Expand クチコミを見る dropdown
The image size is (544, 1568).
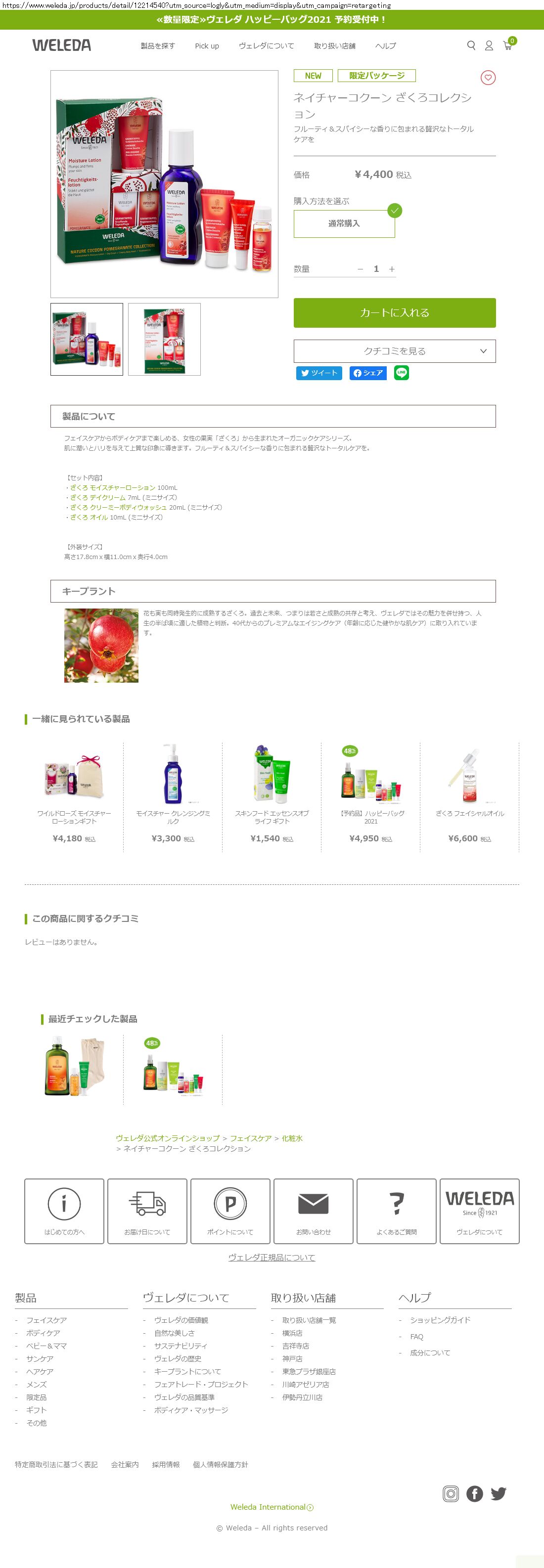[394, 351]
